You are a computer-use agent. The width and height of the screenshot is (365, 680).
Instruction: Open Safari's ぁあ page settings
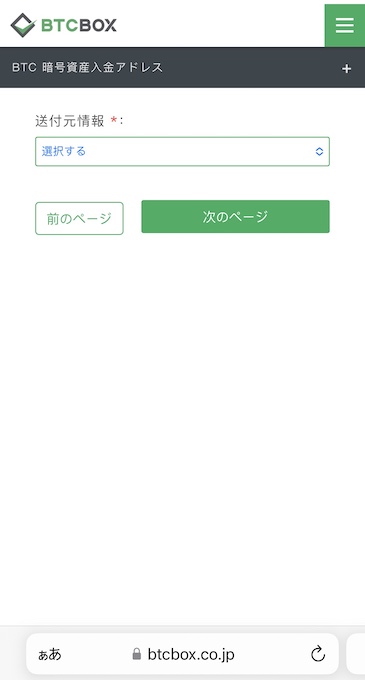[49, 654]
